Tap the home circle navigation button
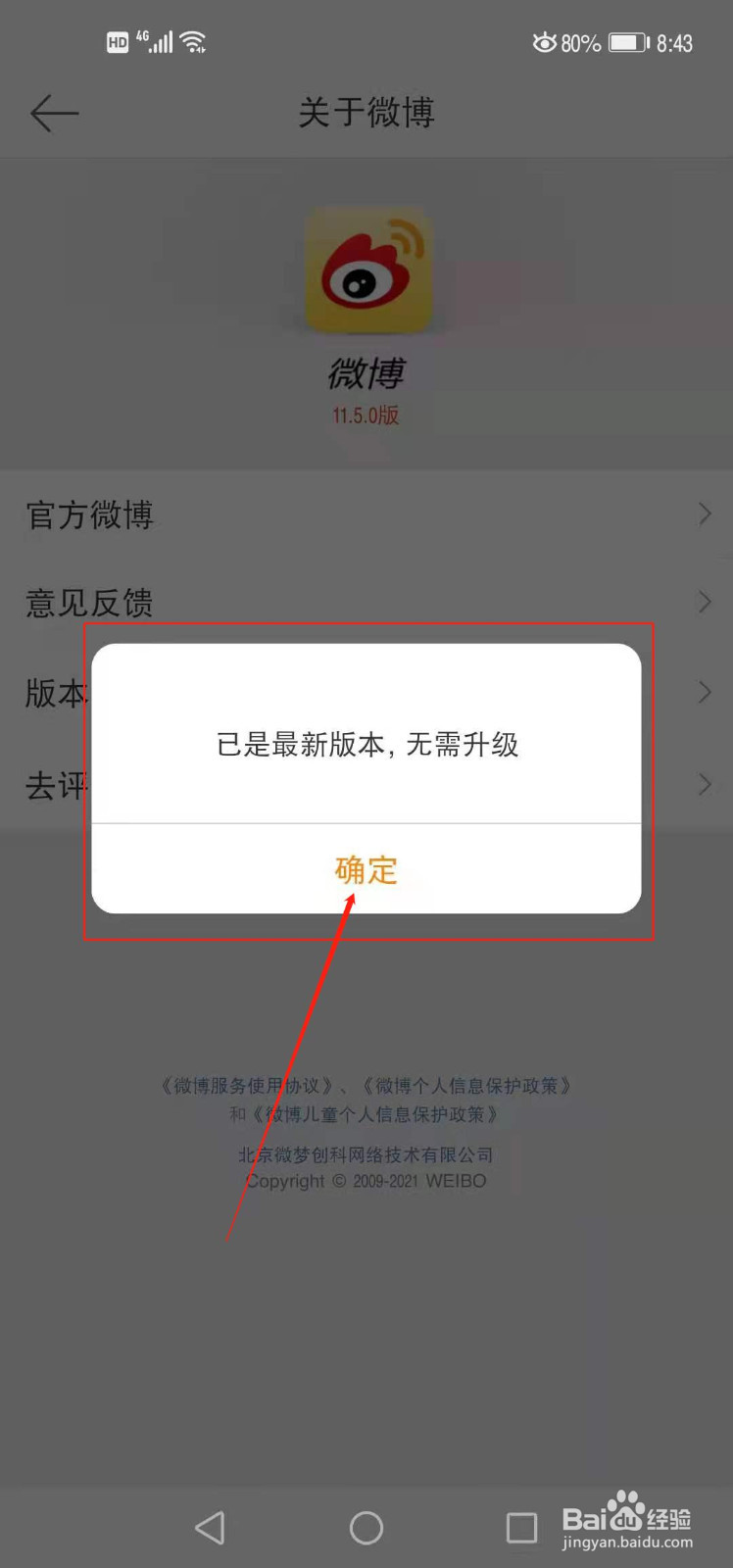This screenshot has width=733, height=1568. pos(366,1526)
